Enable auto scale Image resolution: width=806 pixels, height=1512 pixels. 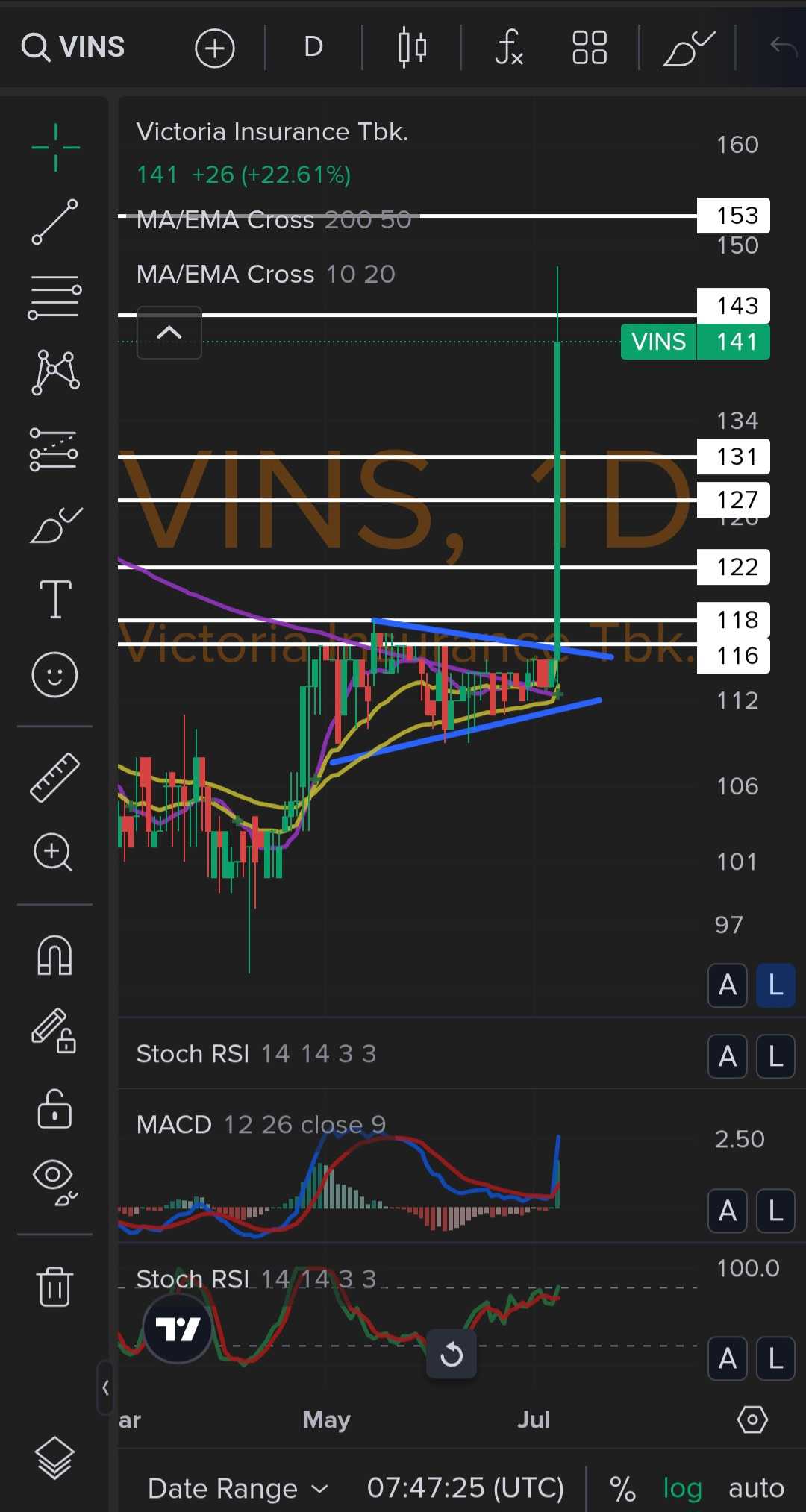point(756,1488)
